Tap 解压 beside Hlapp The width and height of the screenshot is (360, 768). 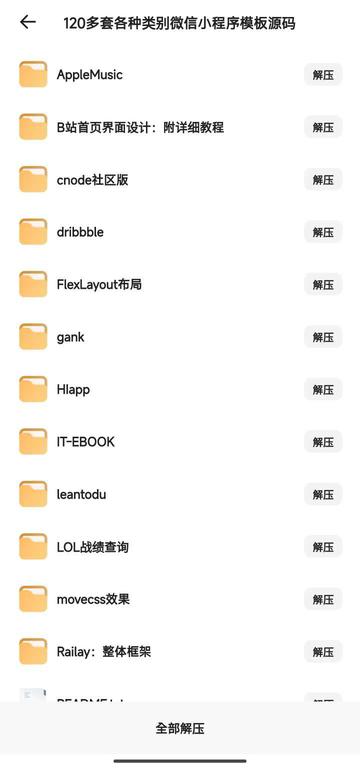pyautogui.click(x=323, y=389)
